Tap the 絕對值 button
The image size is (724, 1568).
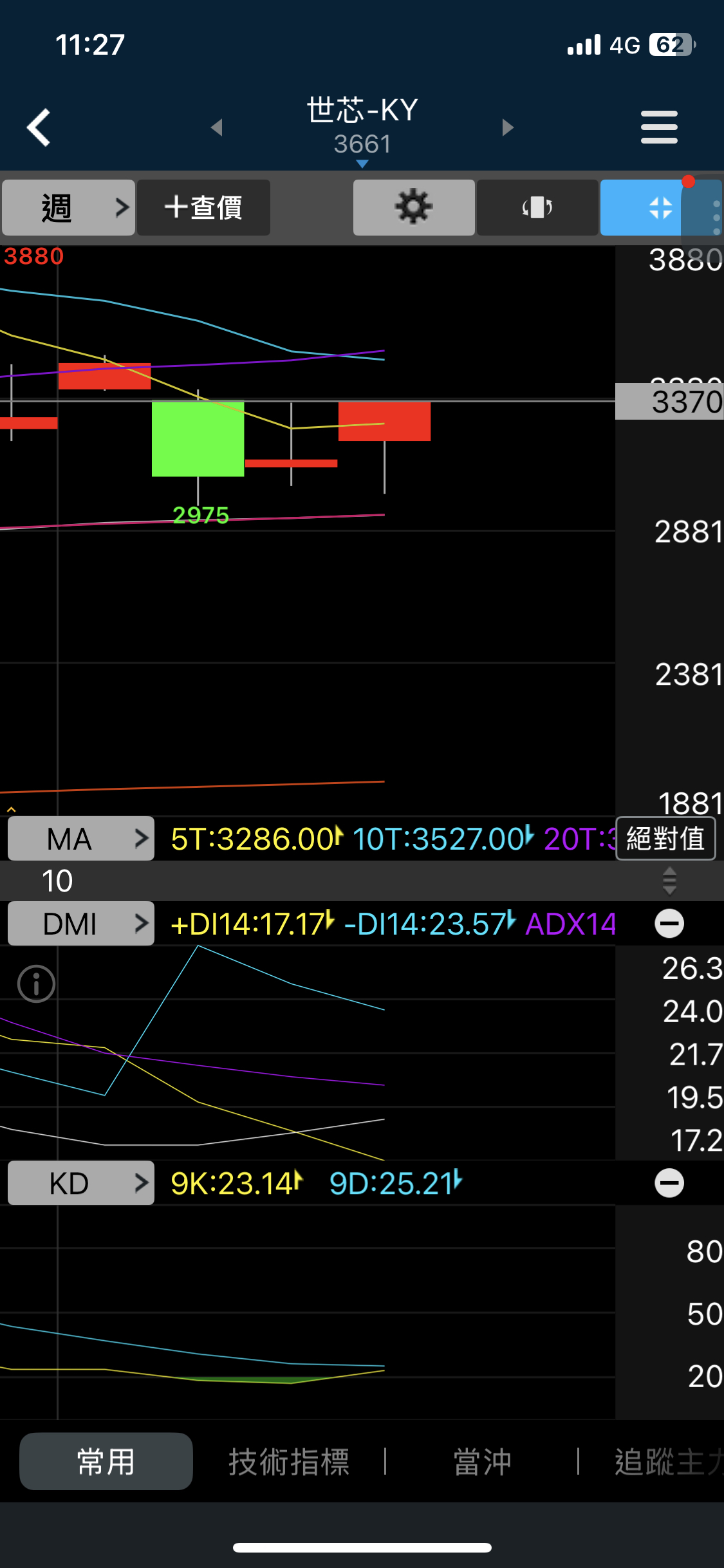(665, 839)
